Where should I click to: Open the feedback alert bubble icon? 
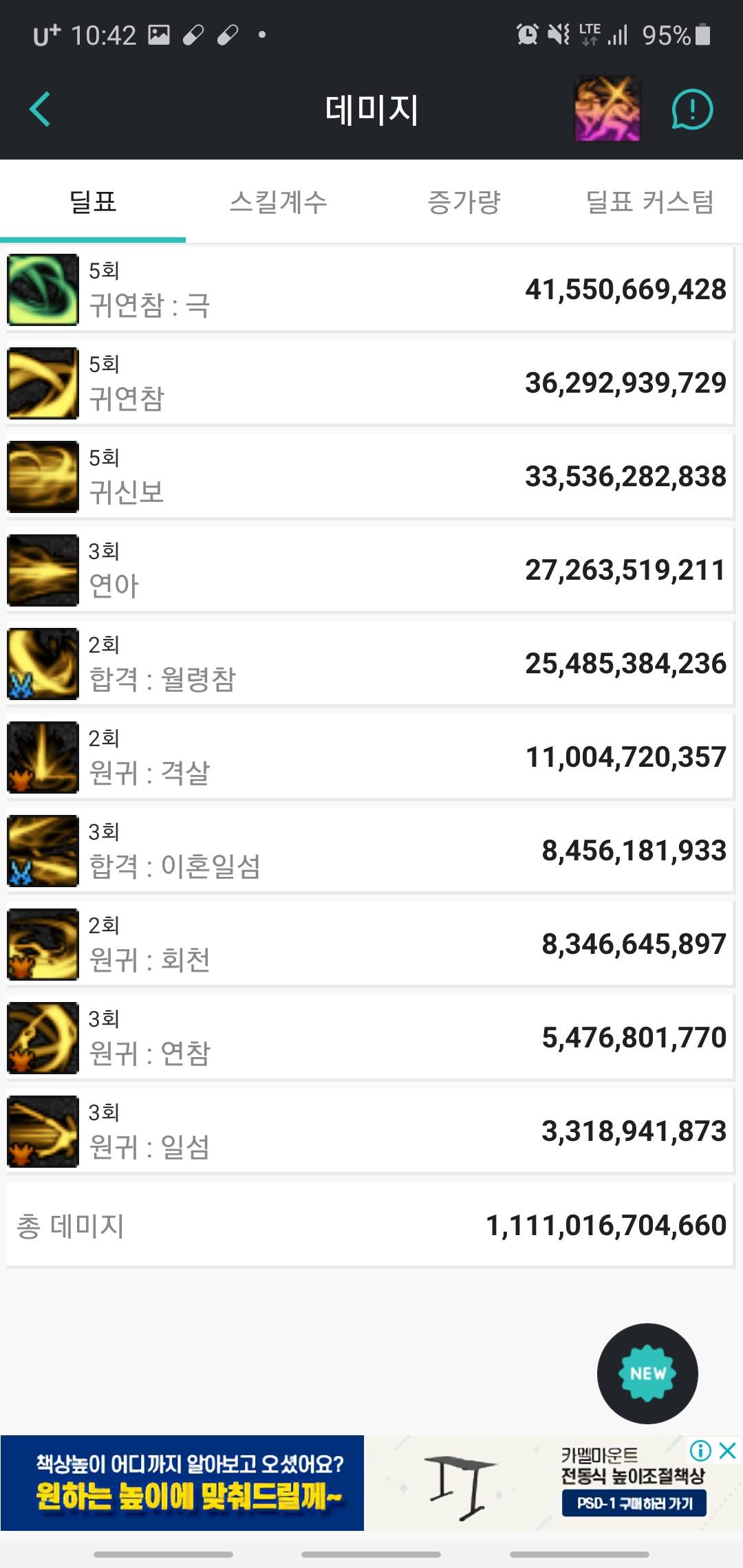[691, 109]
